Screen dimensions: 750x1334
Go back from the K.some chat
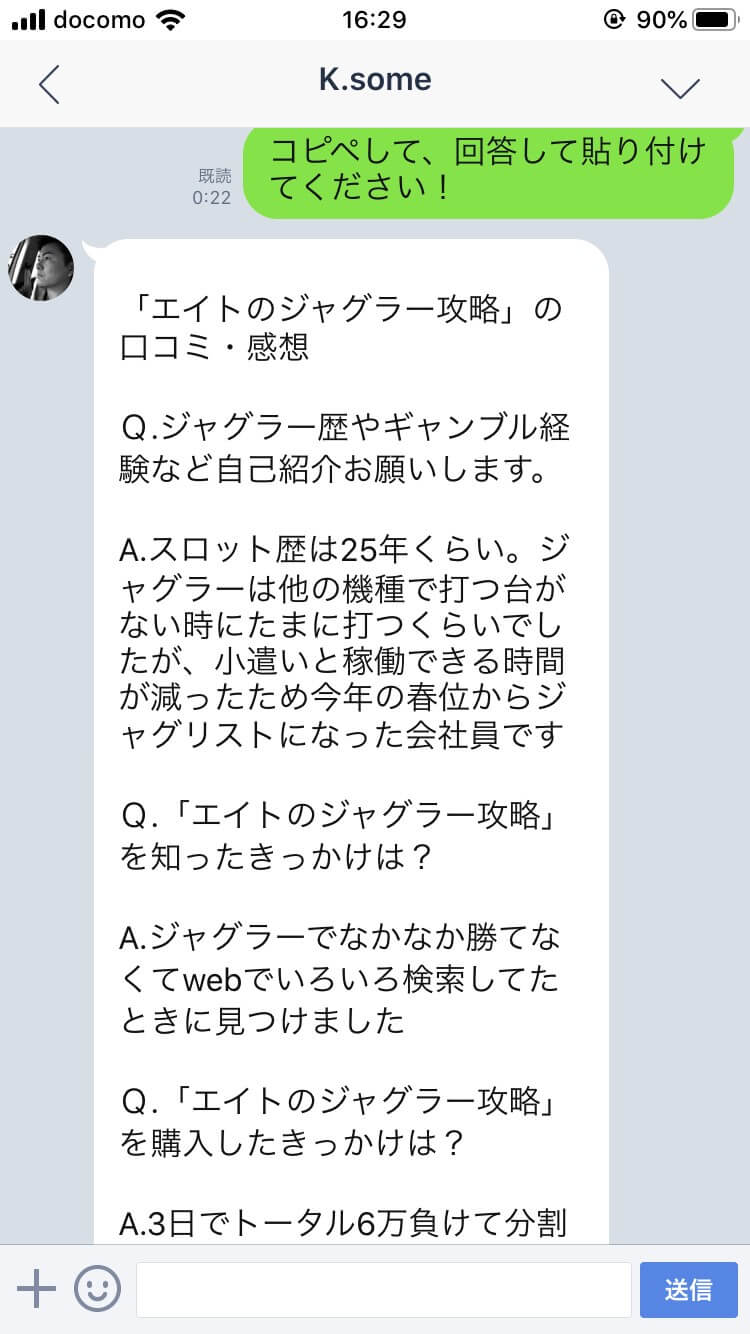(49, 84)
